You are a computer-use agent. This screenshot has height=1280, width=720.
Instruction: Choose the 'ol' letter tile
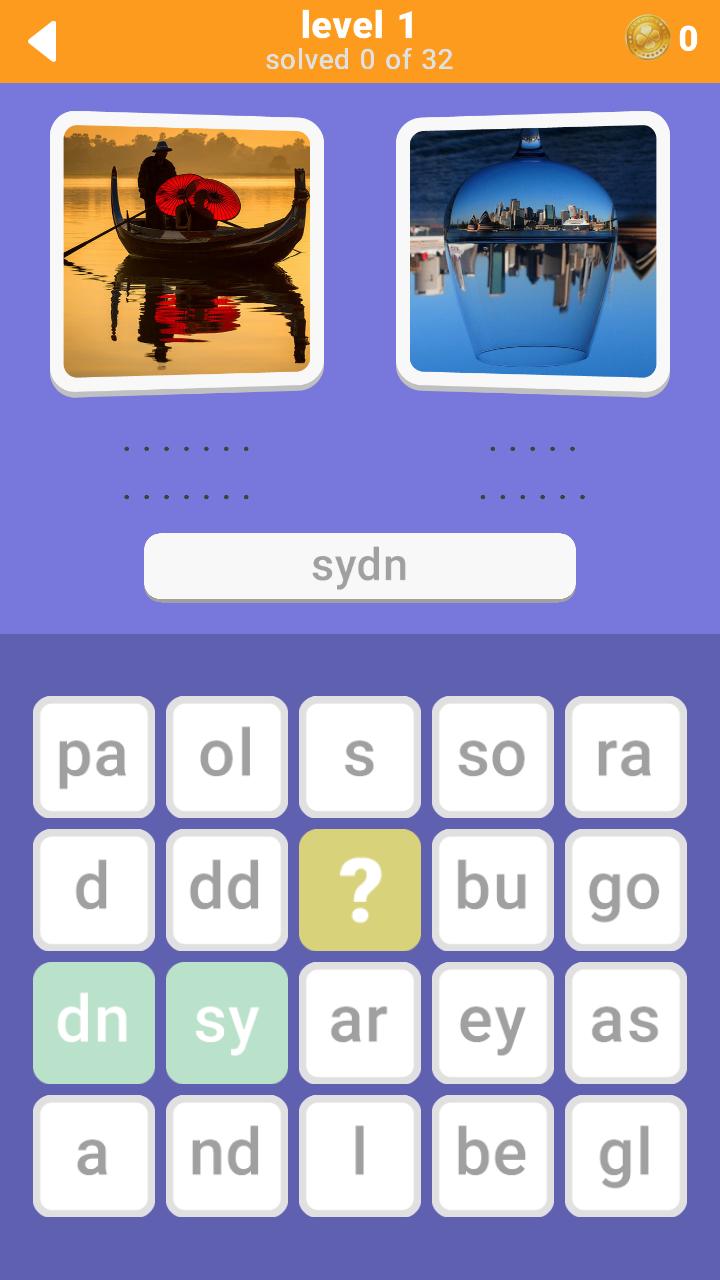pos(227,756)
